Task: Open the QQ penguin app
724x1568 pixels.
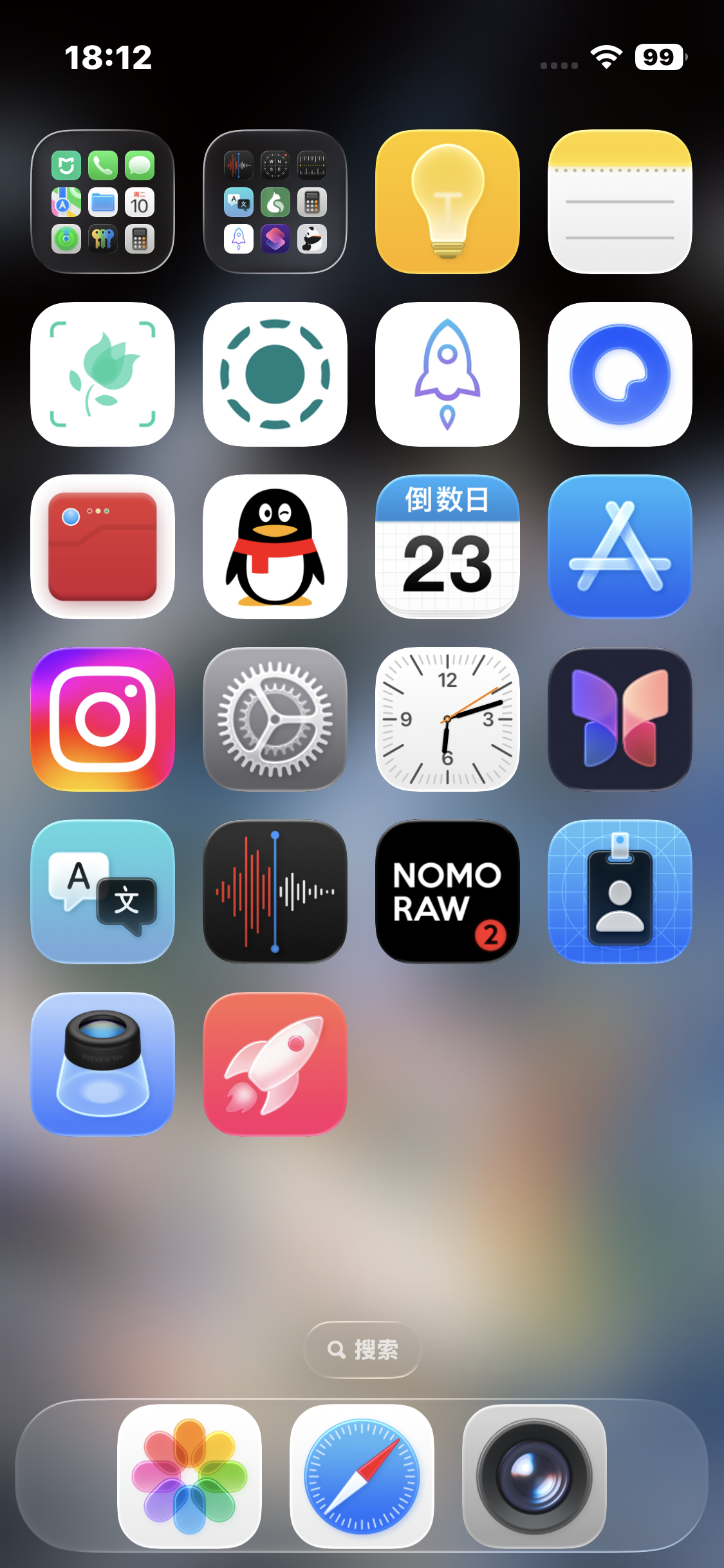Action: pyautogui.click(x=275, y=546)
